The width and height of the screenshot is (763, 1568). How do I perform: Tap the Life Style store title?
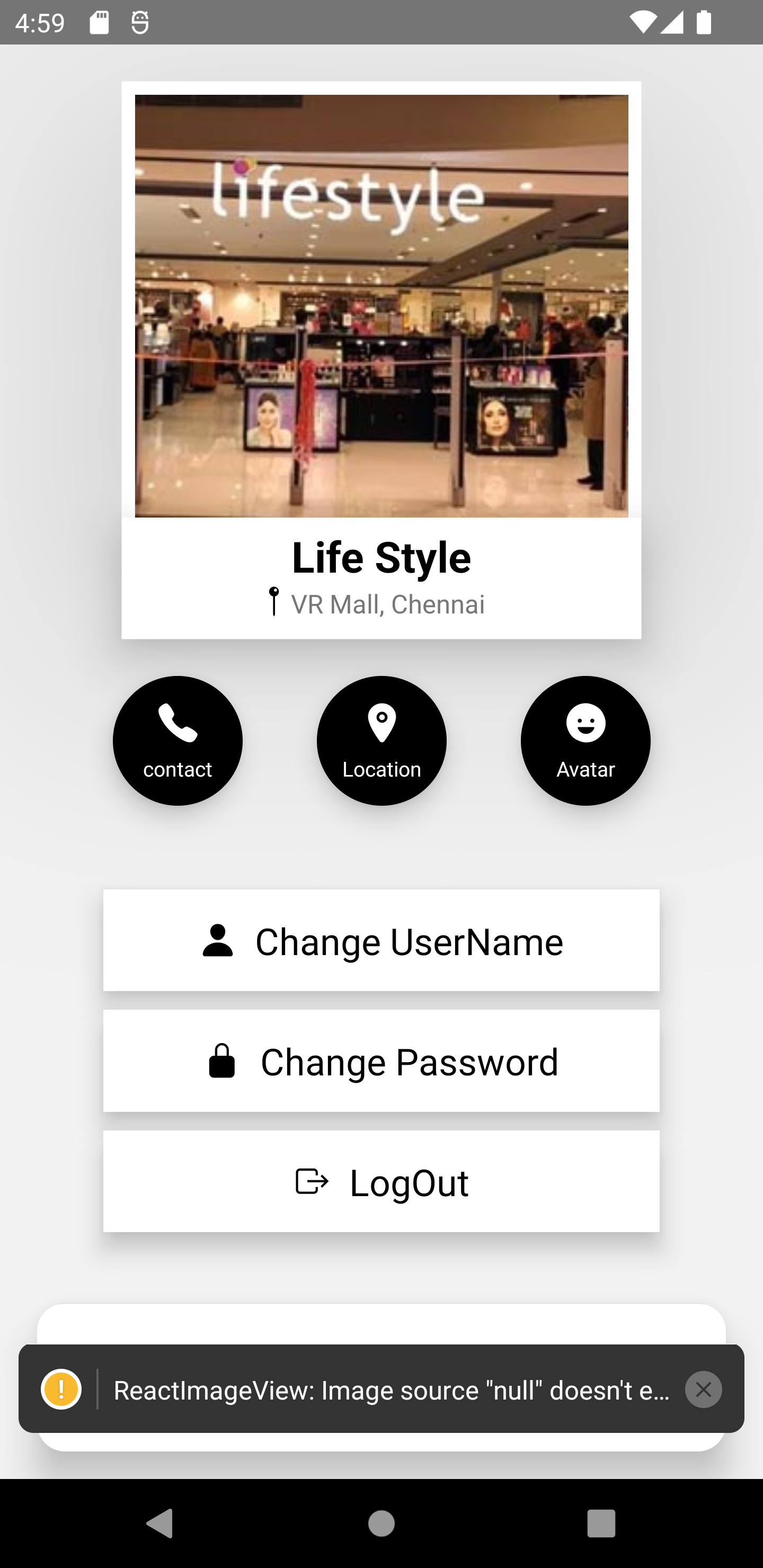381,557
